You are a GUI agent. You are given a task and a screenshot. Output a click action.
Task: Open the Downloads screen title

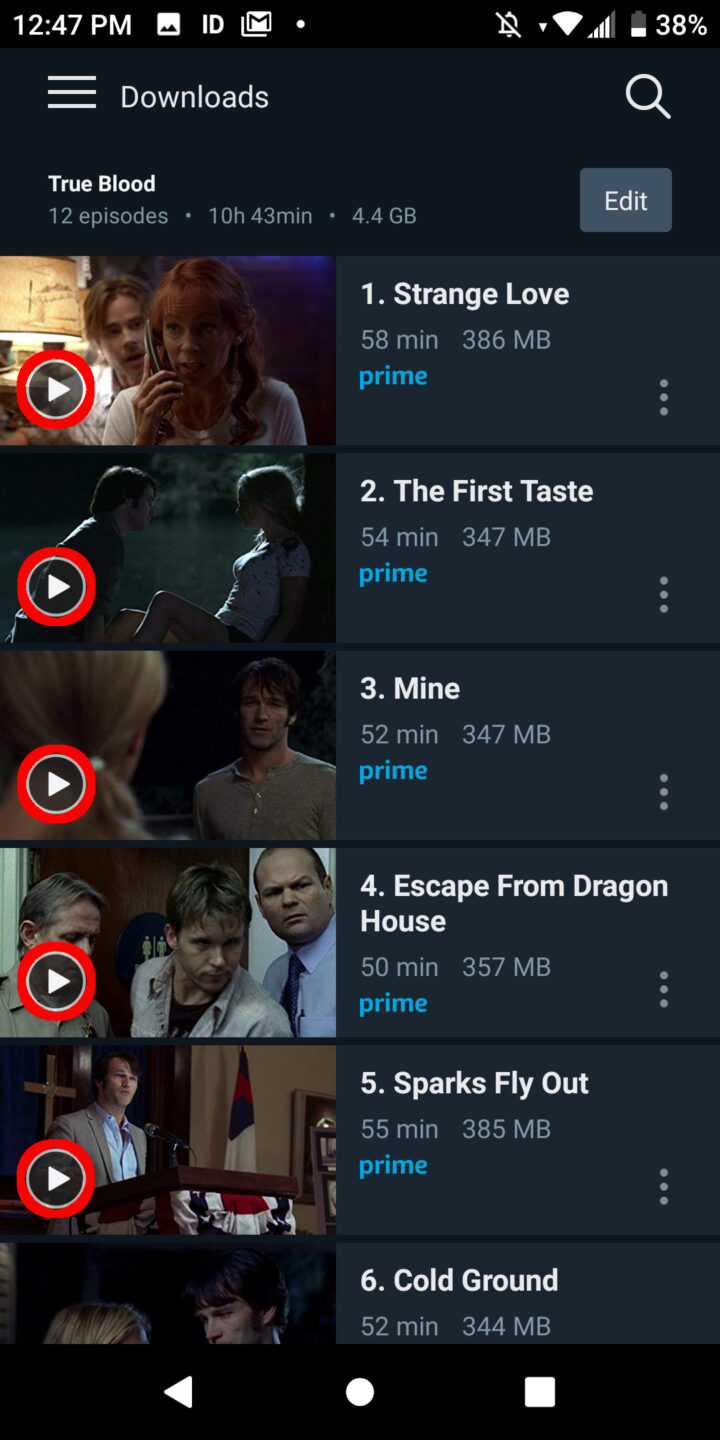(x=193, y=96)
